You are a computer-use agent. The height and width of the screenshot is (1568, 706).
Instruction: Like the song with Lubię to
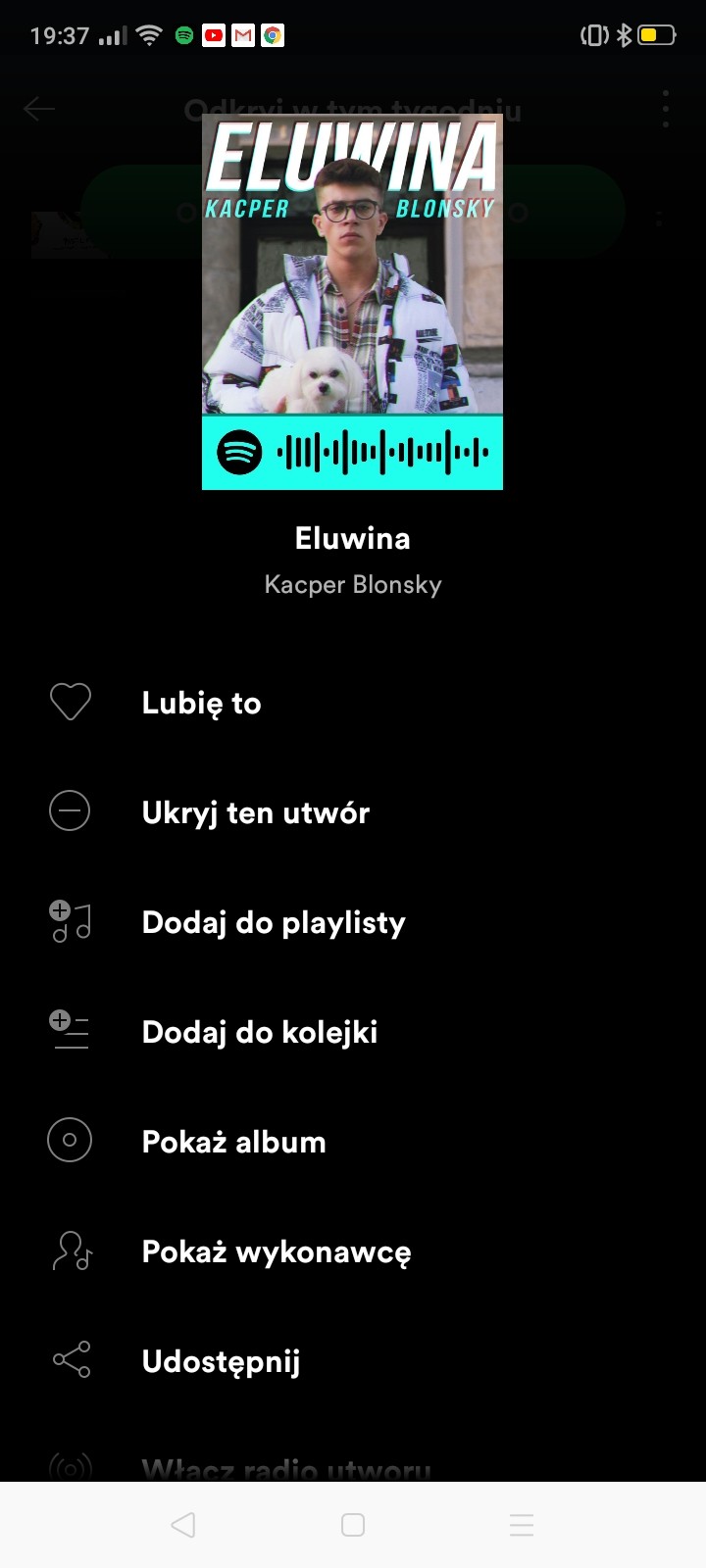(201, 703)
